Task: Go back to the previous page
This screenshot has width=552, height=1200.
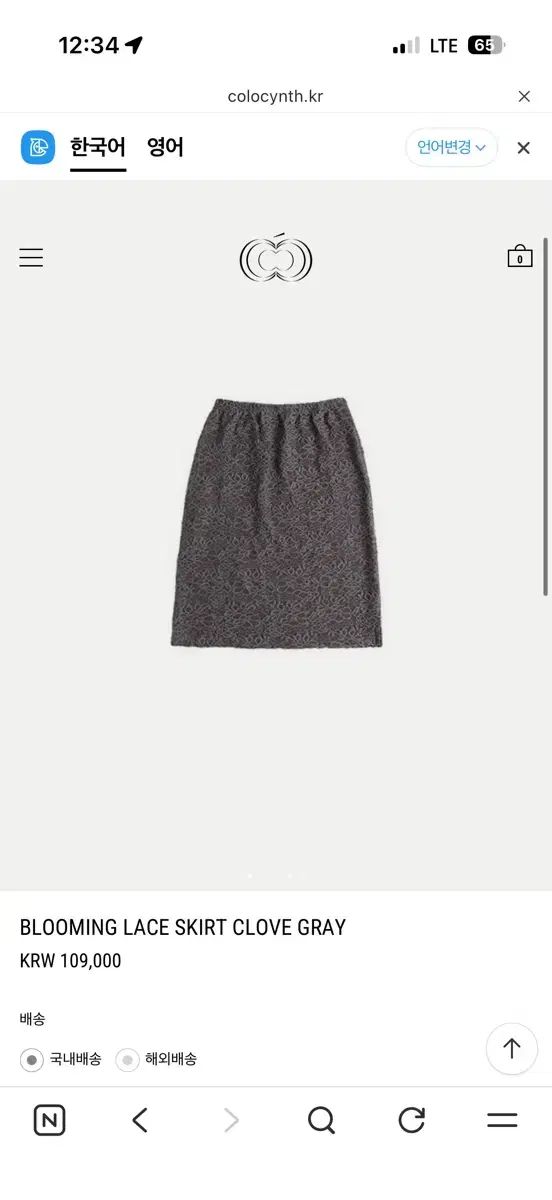Action: pos(140,1121)
